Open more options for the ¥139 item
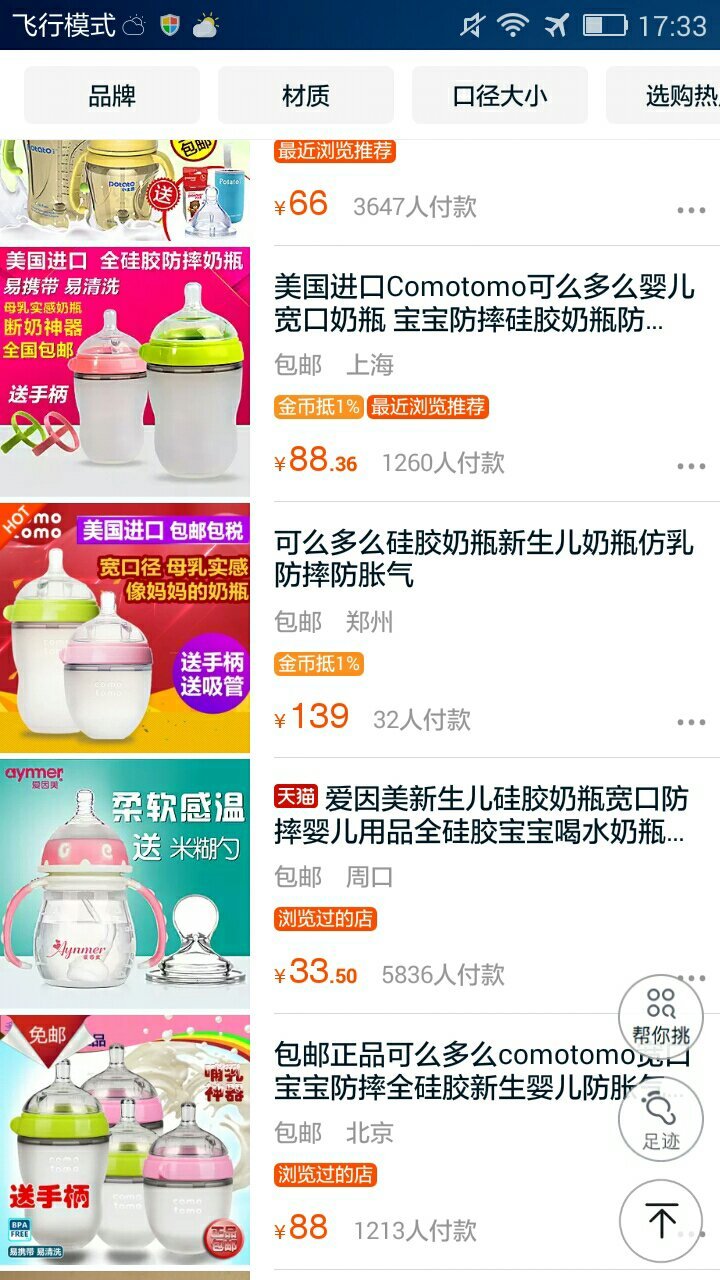The image size is (720, 1280). click(x=691, y=722)
